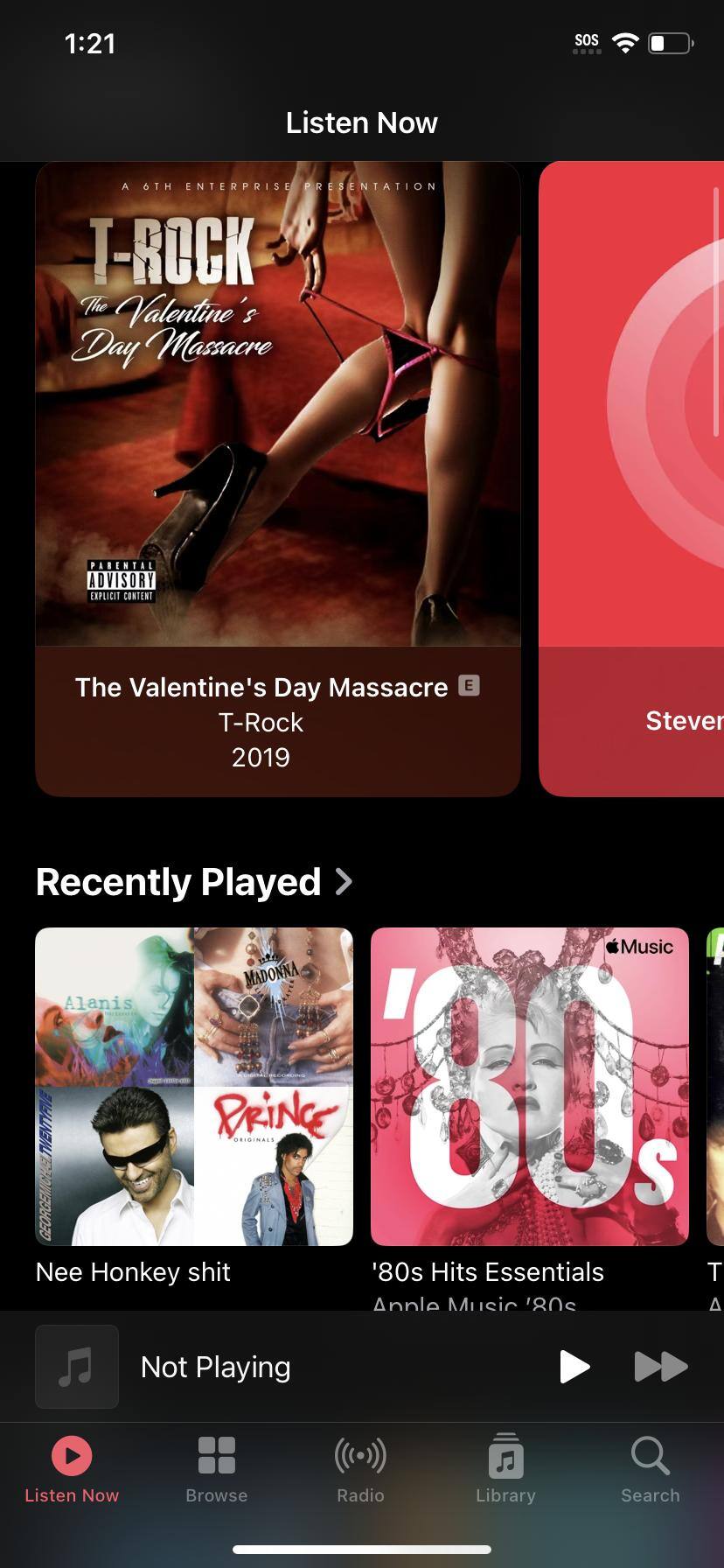Image resolution: width=724 pixels, height=1568 pixels.
Task: Open the '80s Hits Essentials playlist
Action: (529, 1087)
